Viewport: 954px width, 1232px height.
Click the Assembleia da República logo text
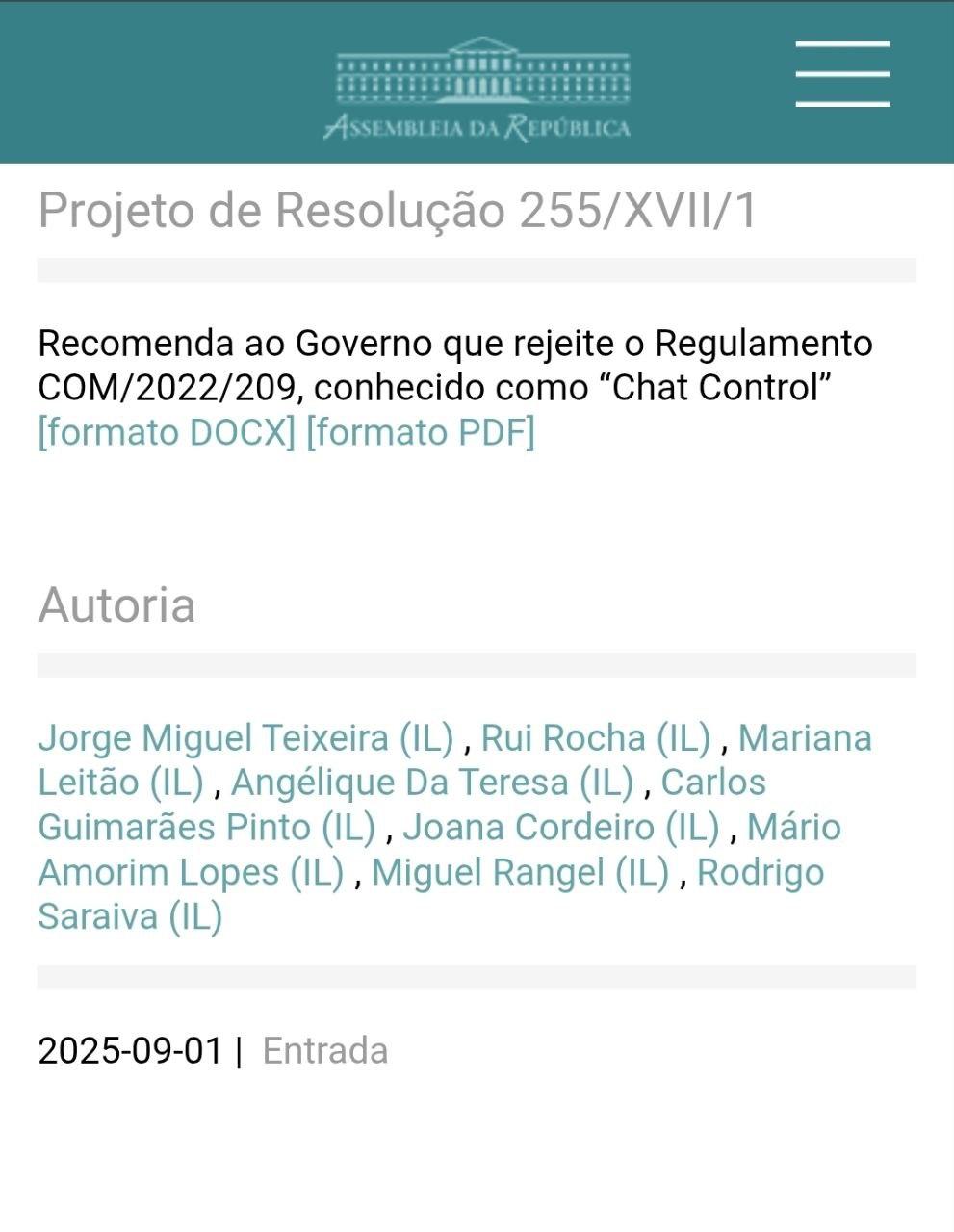coord(479,126)
